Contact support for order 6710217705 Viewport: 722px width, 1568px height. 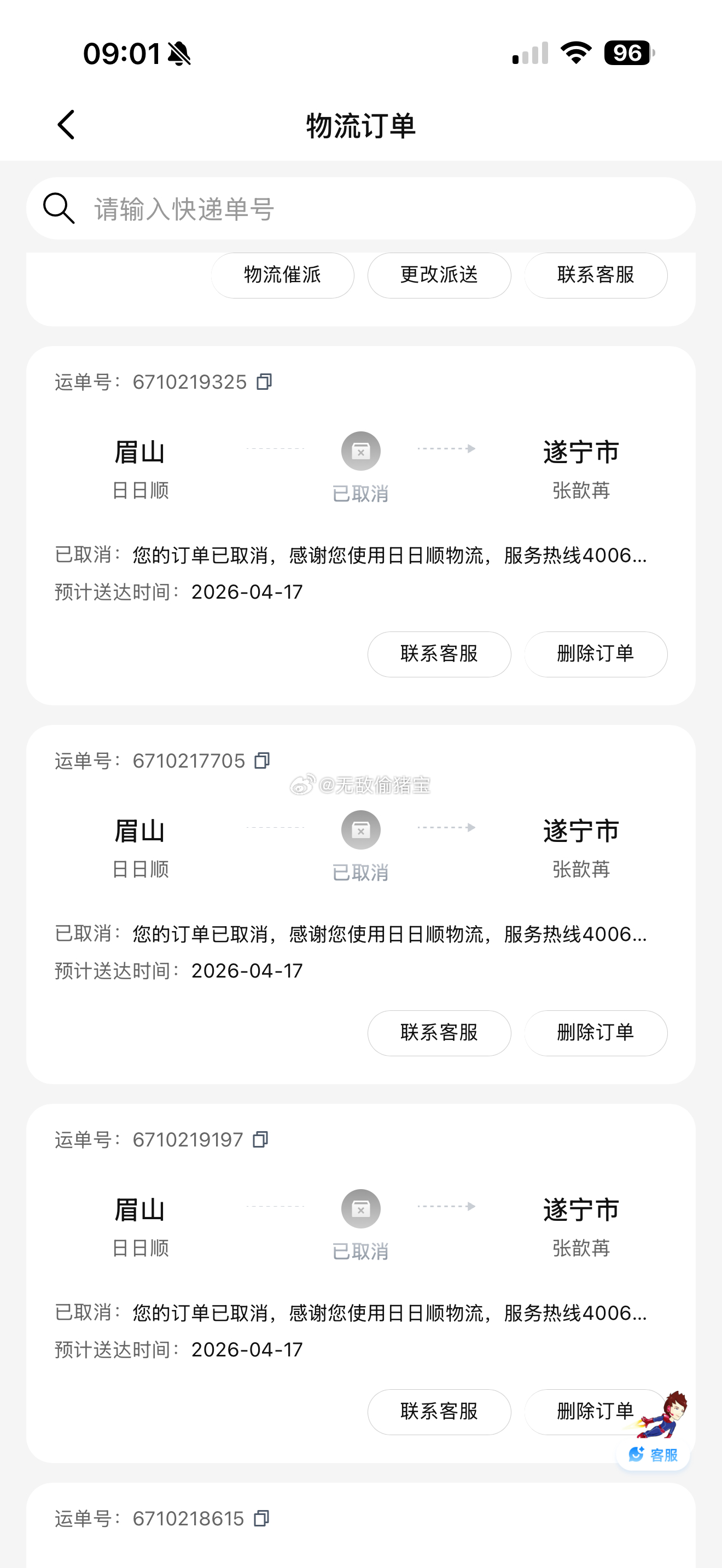439,1032
